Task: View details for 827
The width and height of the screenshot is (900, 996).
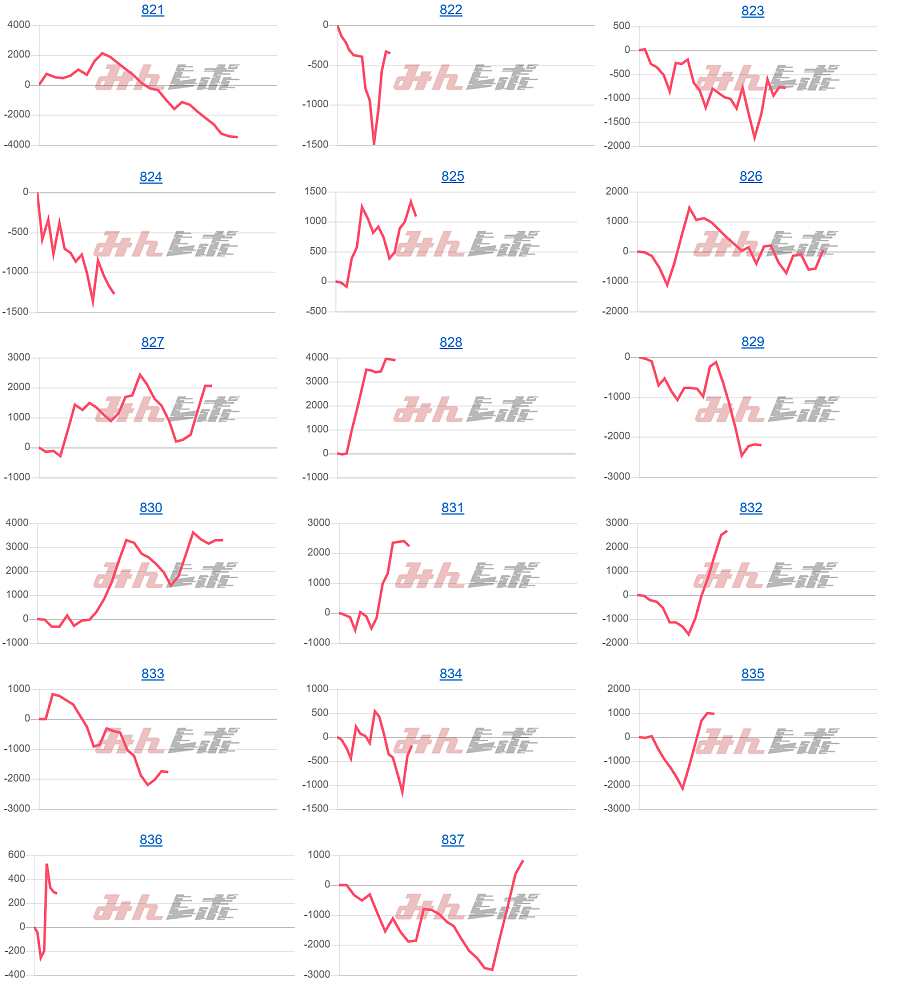Action: 153,342
